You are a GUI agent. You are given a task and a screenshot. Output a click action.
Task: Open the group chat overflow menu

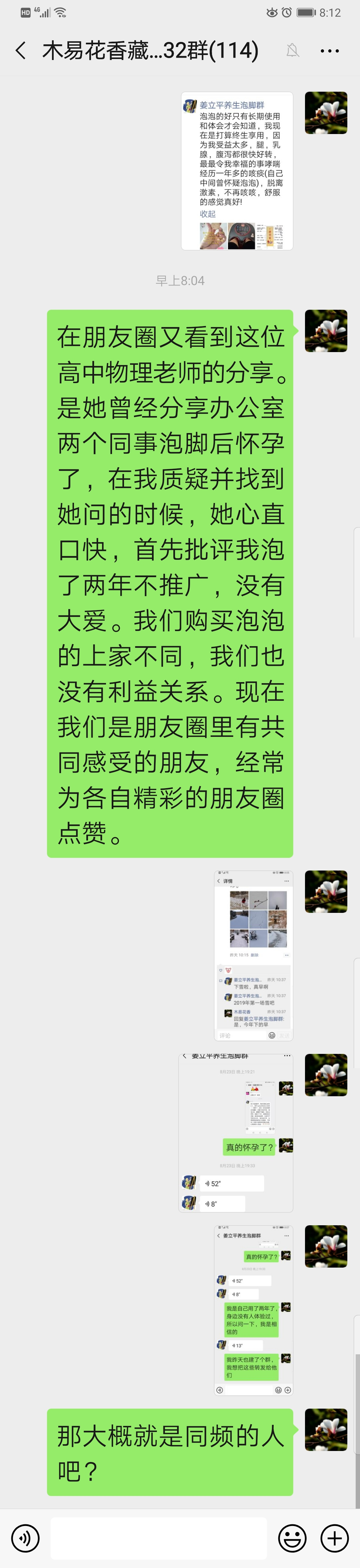pyautogui.click(x=329, y=51)
